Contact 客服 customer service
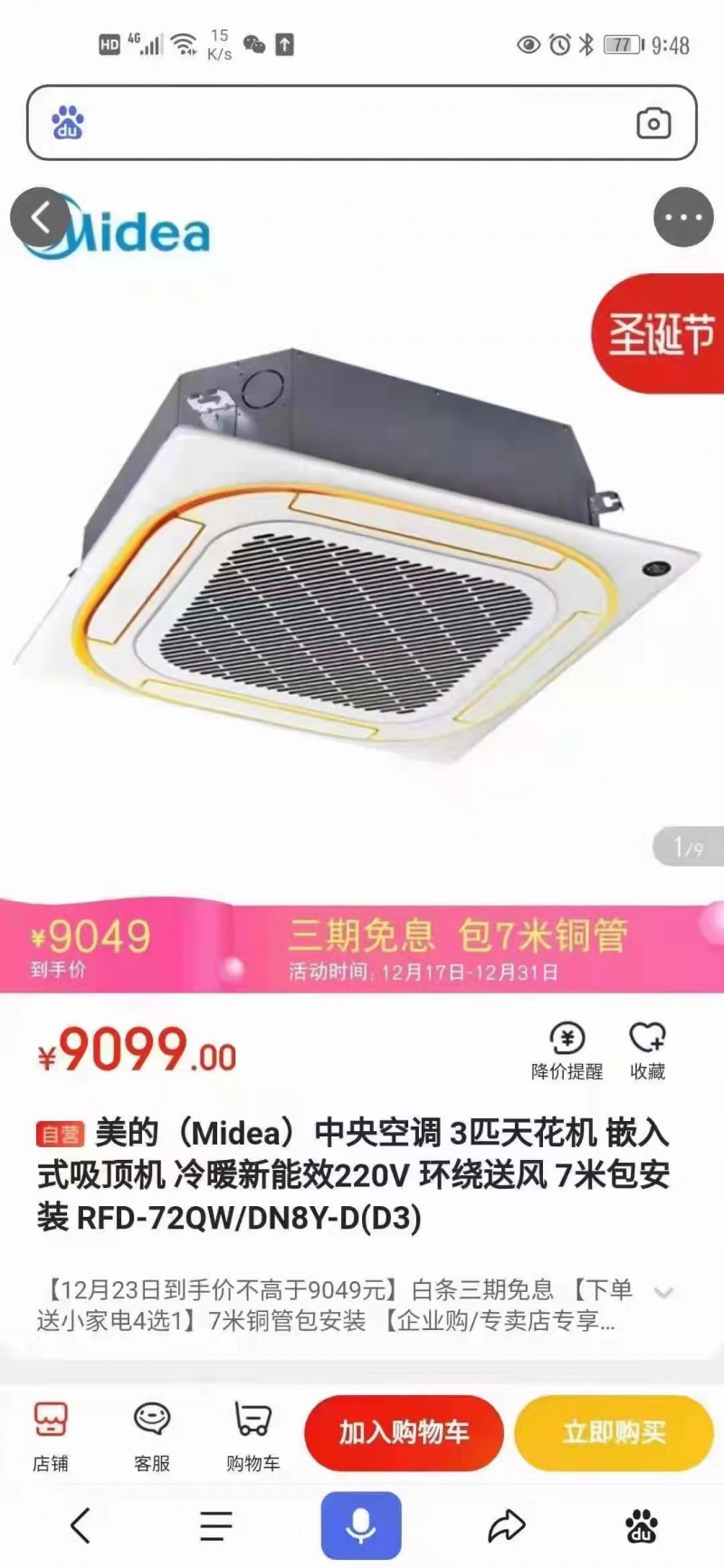This screenshot has height=1568, width=724. (x=152, y=1436)
